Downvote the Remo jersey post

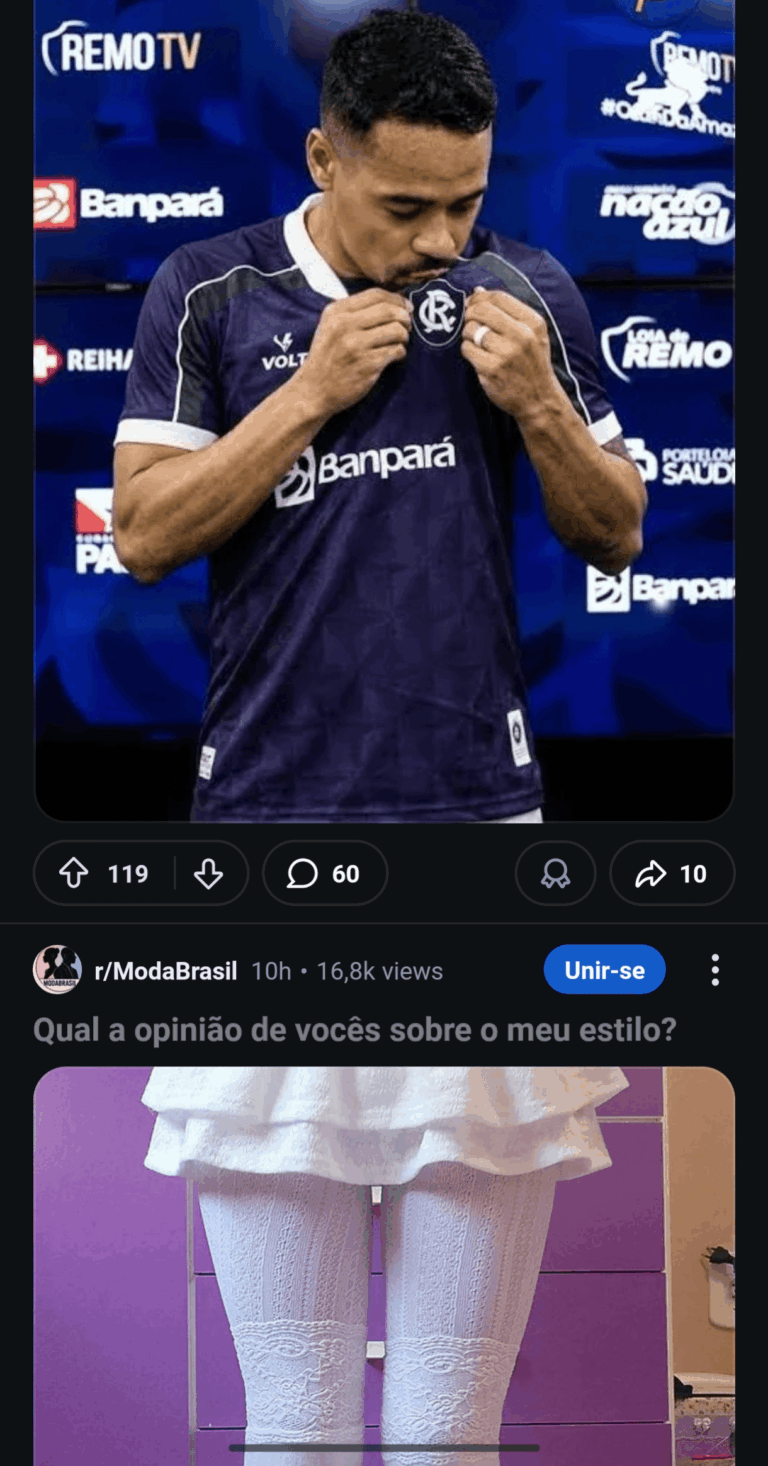coord(208,874)
